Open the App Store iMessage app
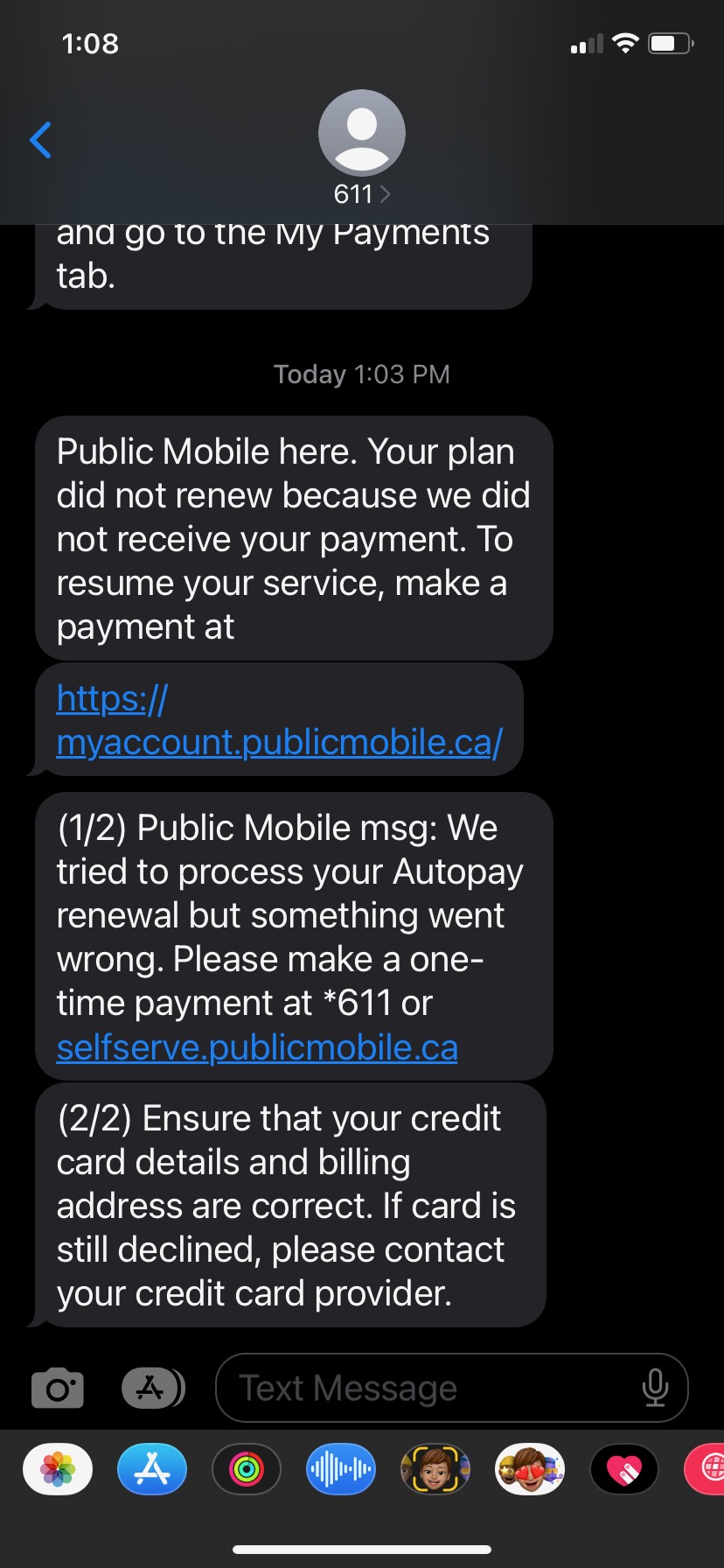 tap(152, 1469)
